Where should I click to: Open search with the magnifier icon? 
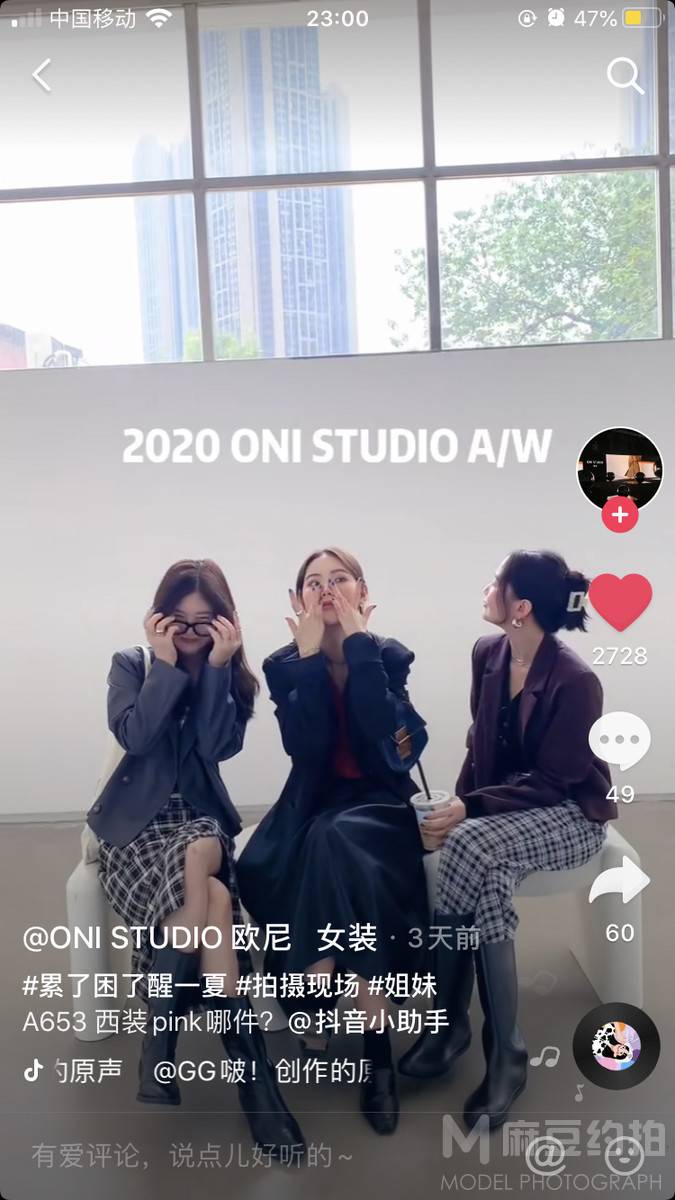coord(625,75)
